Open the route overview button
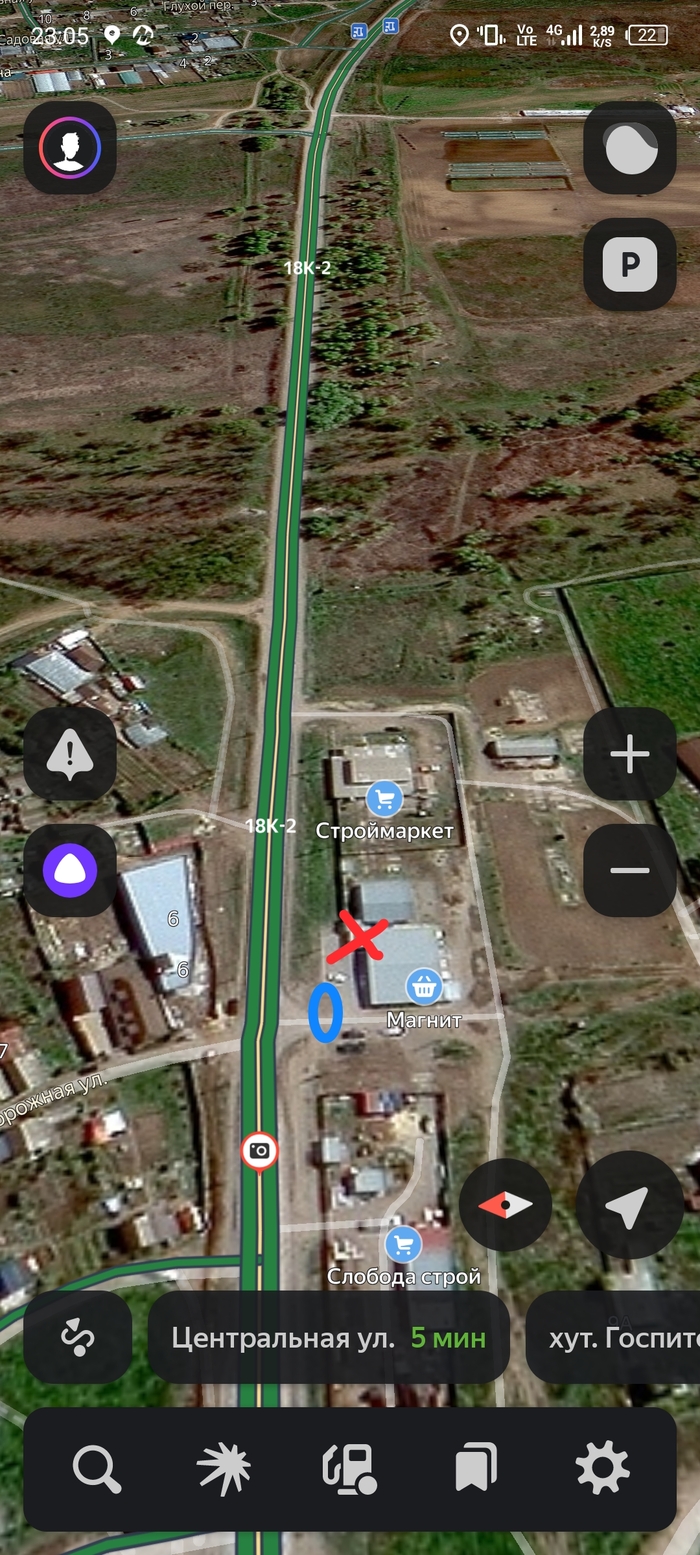Viewport: 700px width, 1555px height. click(x=78, y=1337)
